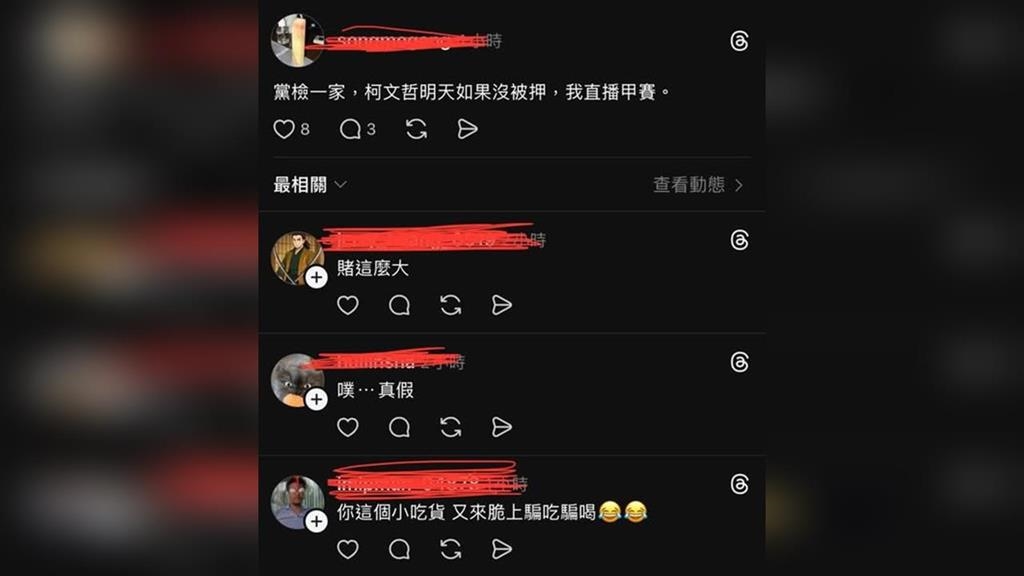Repost the comment 噗…真假
The image size is (1024, 576).
[x=451, y=427]
